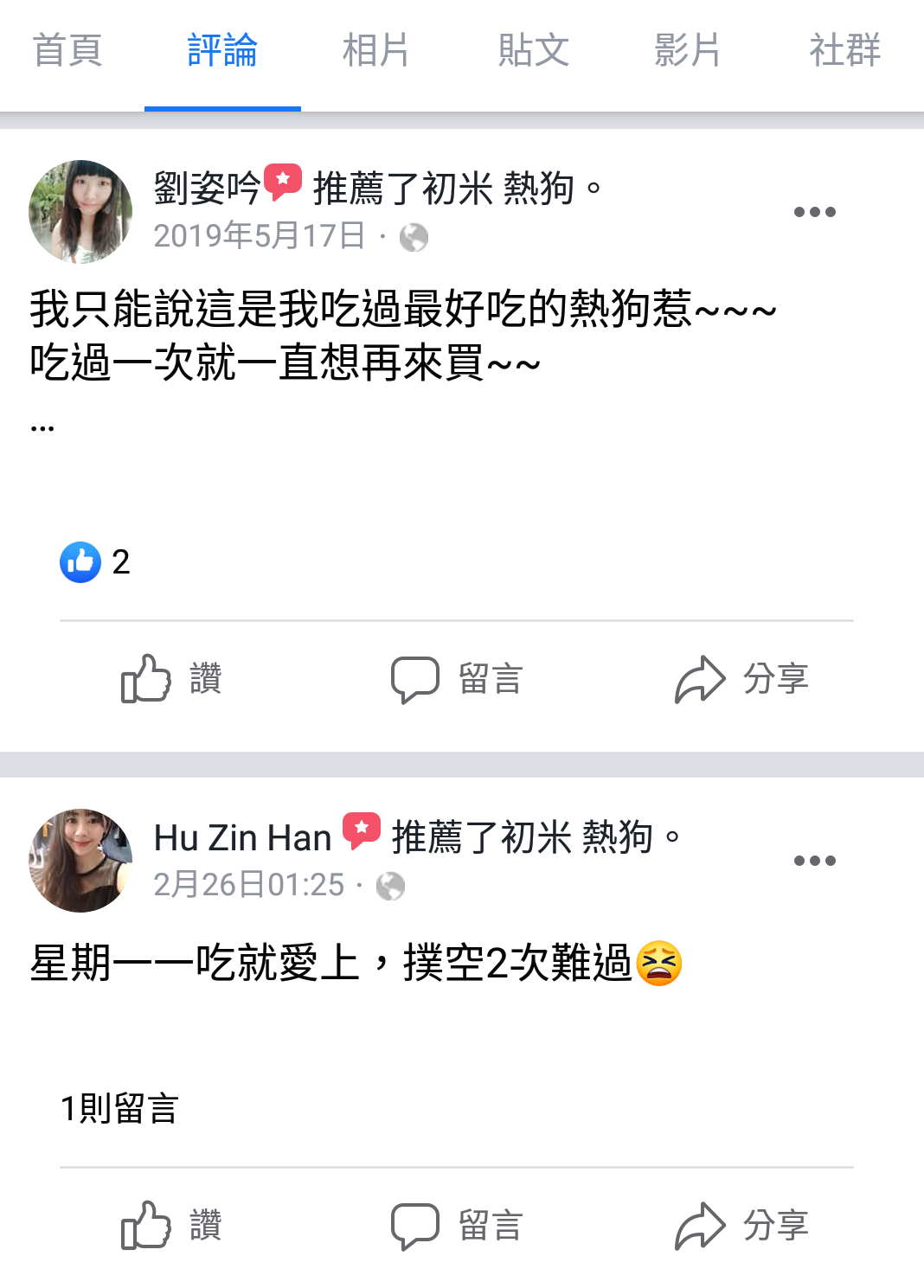Tap the globe privacy icon on the first post

(x=415, y=237)
